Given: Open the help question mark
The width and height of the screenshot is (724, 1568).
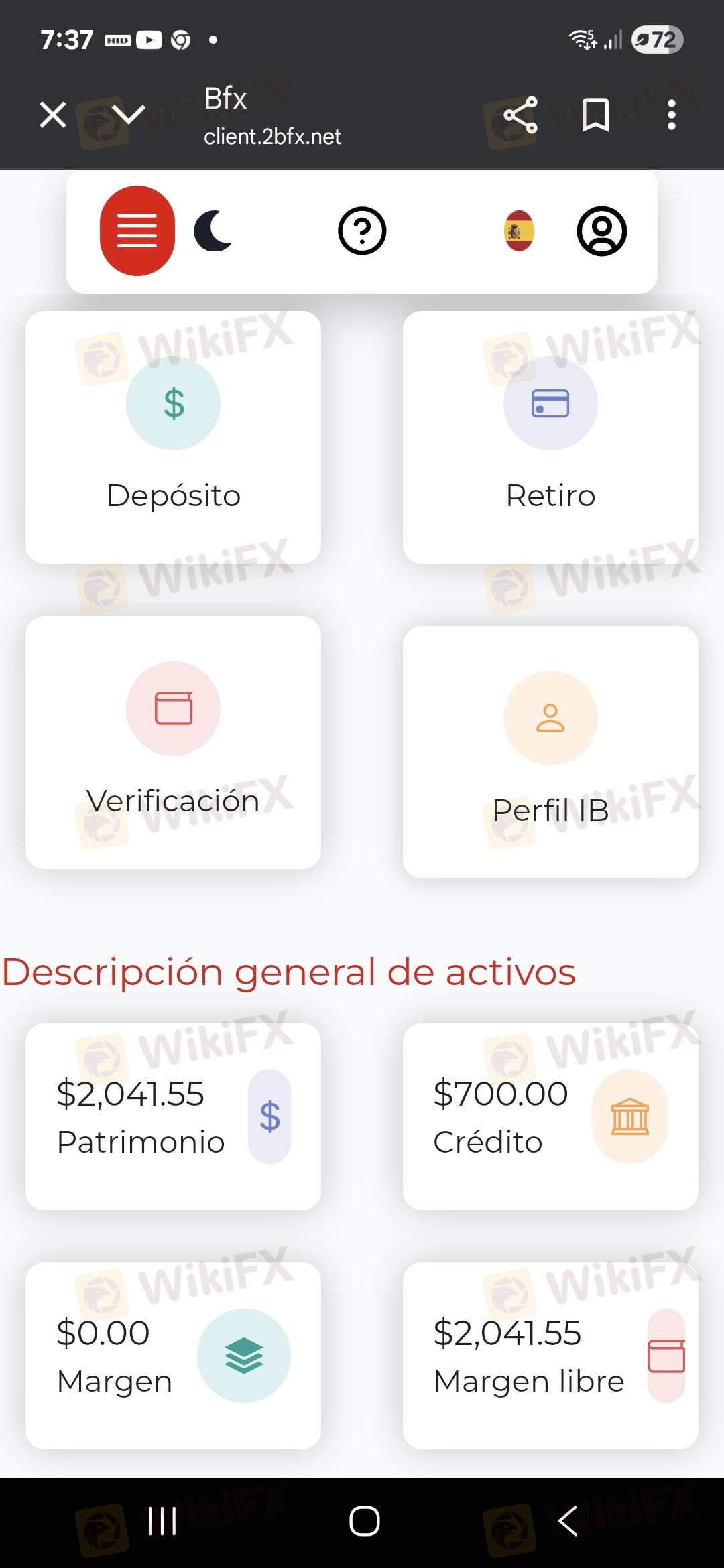Looking at the screenshot, I should (x=362, y=231).
